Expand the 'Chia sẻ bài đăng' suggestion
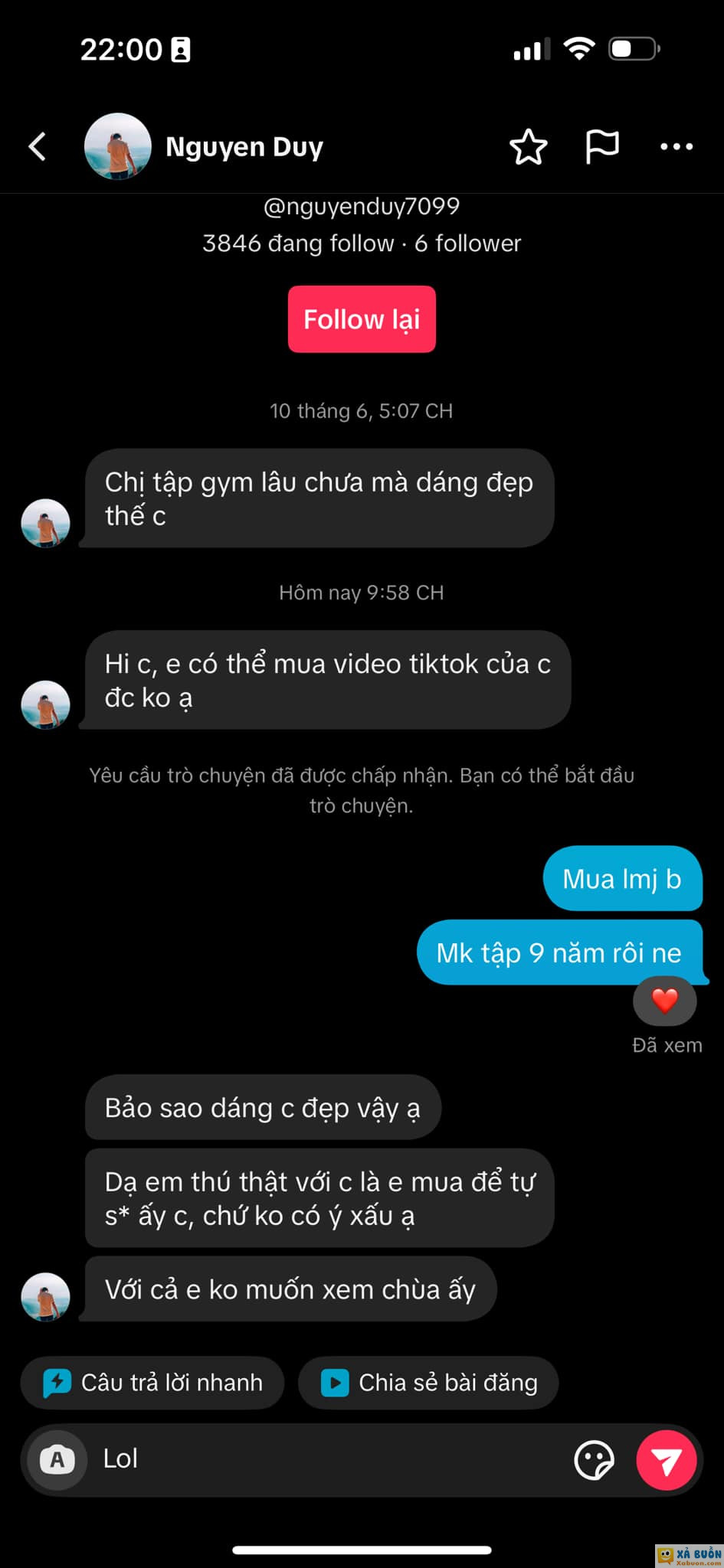This screenshot has height=1568, width=724. pos(428,1382)
